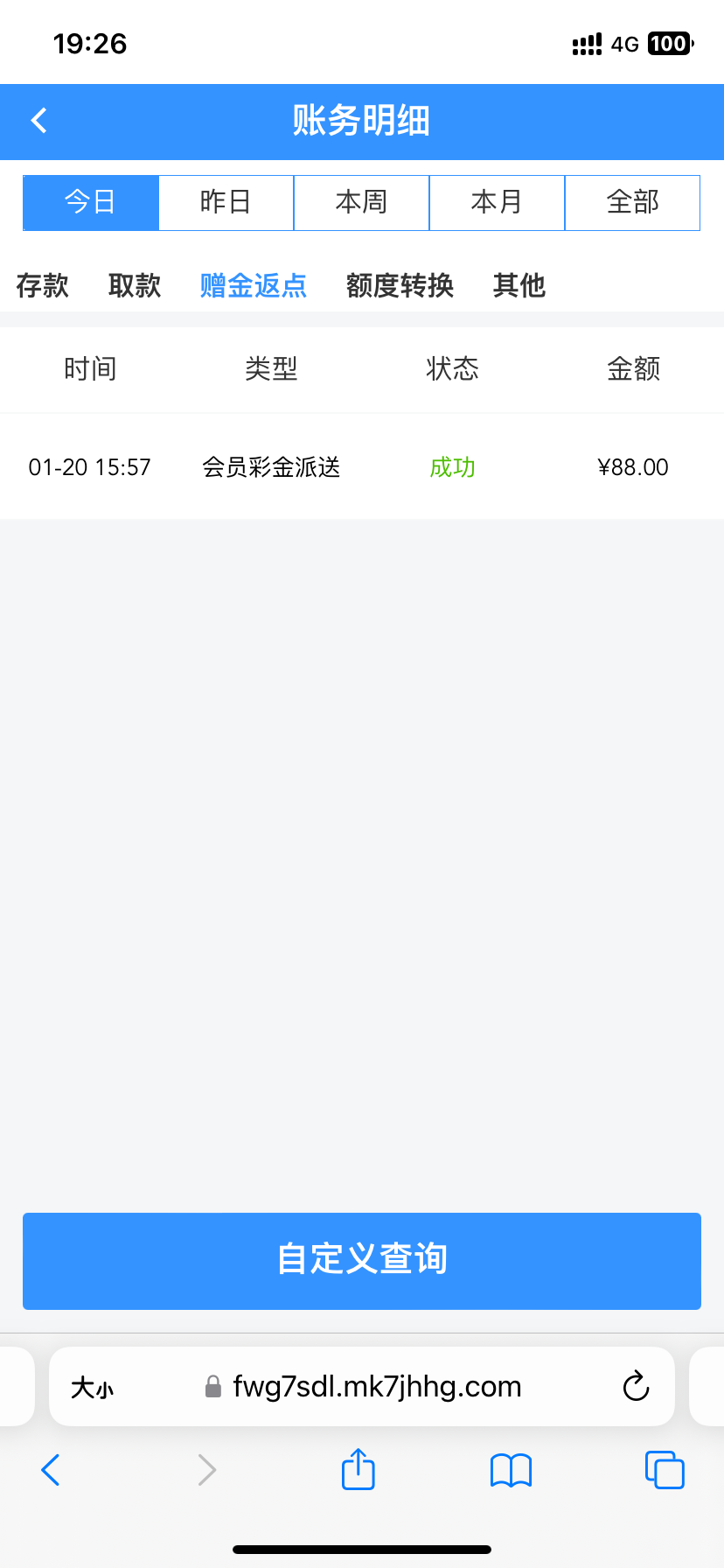Go to the previous page in Safari
The height and width of the screenshot is (1568, 724).
click(x=51, y=1470)
